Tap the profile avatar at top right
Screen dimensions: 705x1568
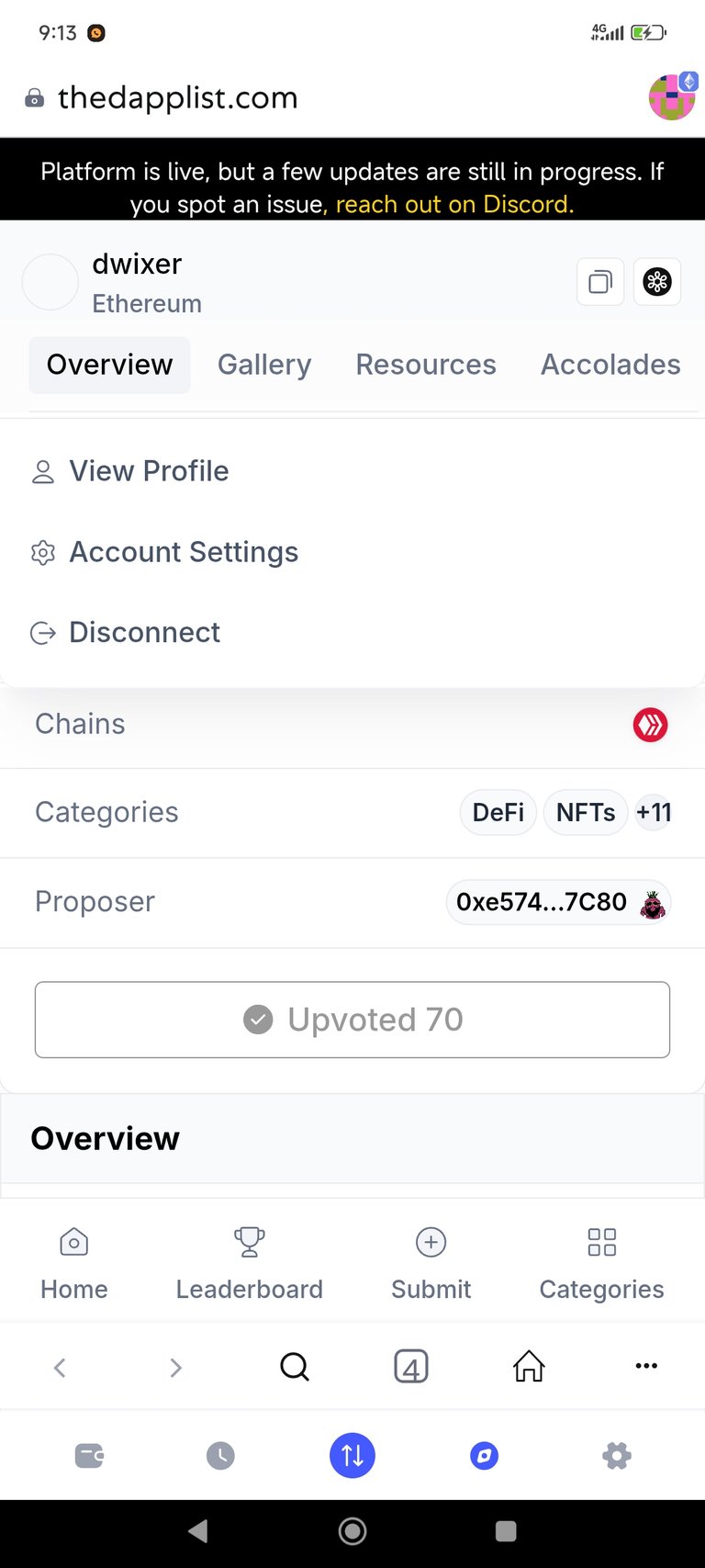(673, 96)
